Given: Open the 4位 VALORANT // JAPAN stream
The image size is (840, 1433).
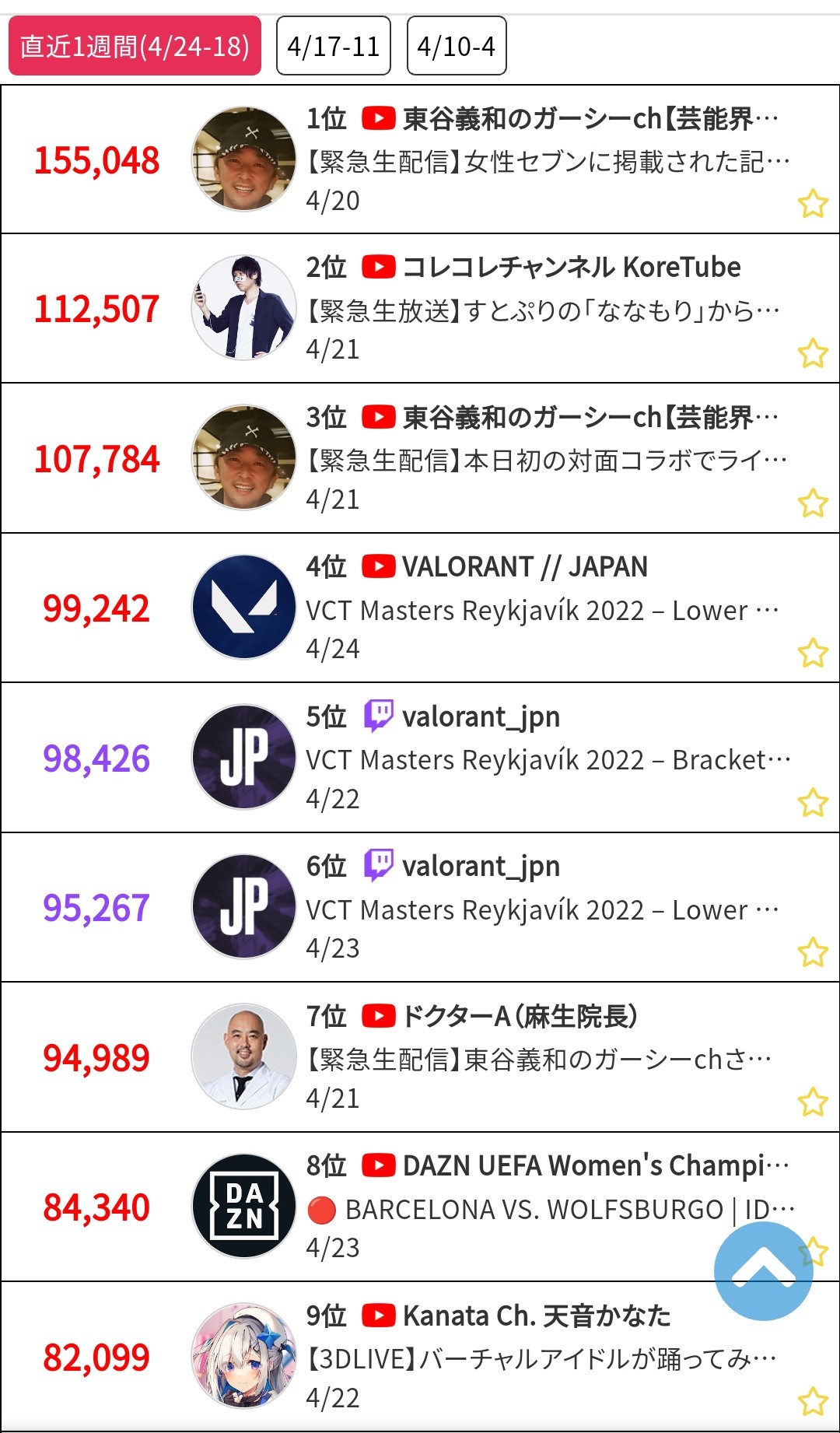Looking at the screenshot, I should (x=544, y=610).
